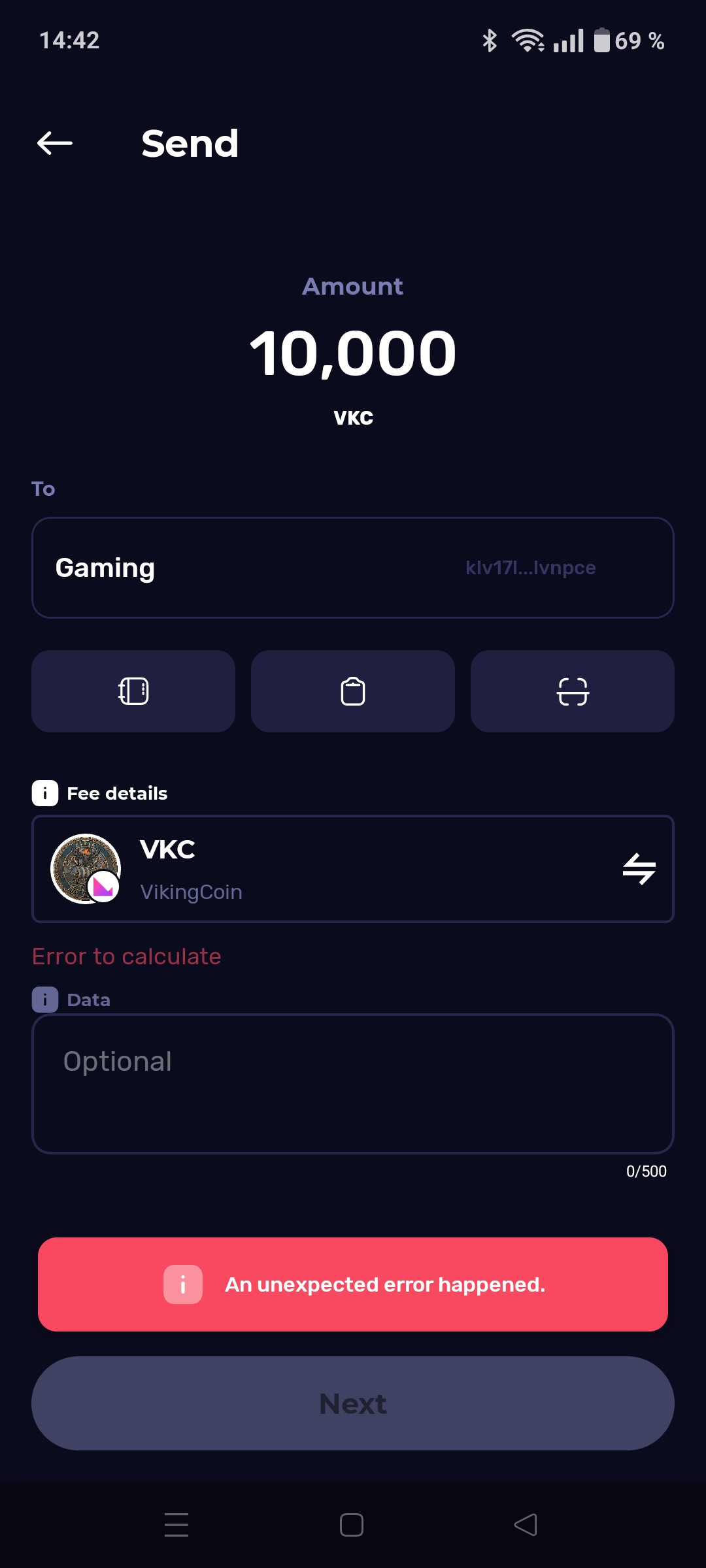Viewport: 706px width, 1568px height.
Task: Open the address book button
Action: point(133,691)
